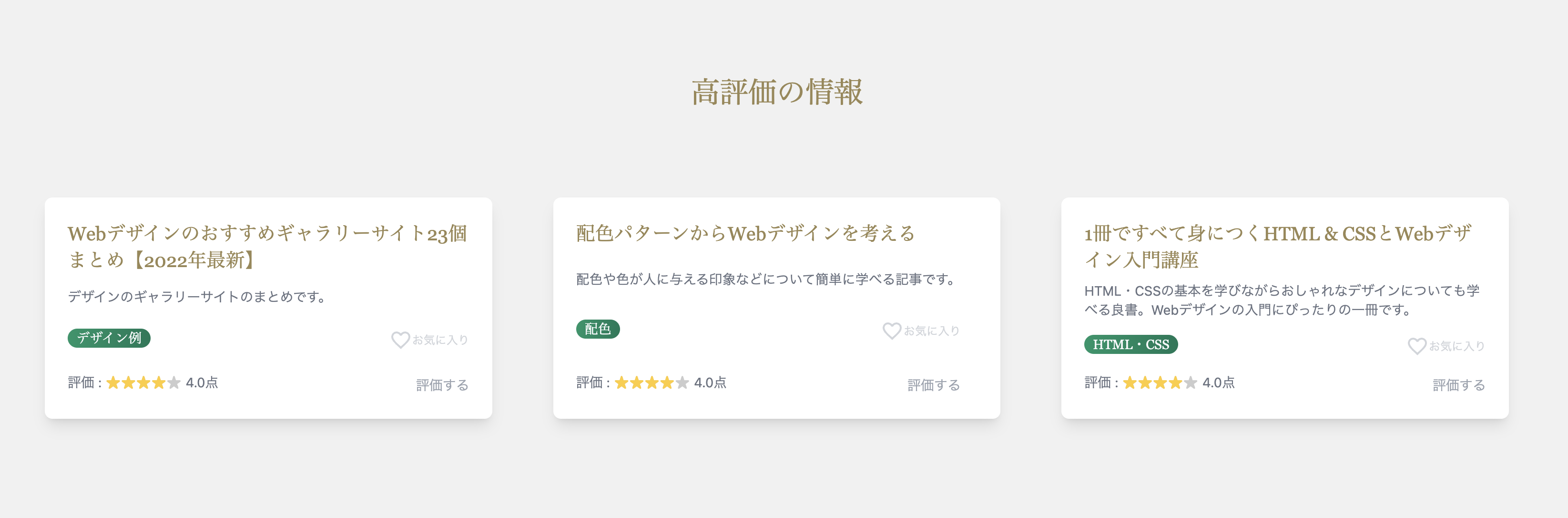Tap 評価する on the 配色パターン card
Image resolution: width=1568 pixels, height=518 pixels.
(933, 384)
